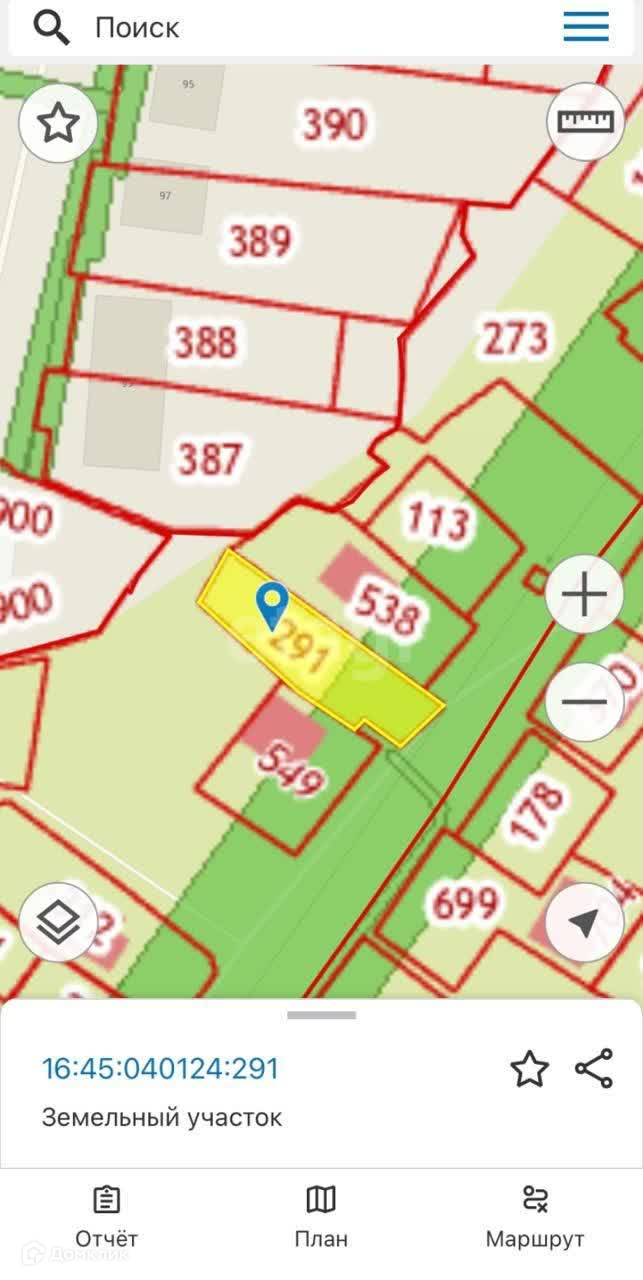This screenshot has height=1280, width=643.
Task: Open the Отчёт report
Action: [106, 1216]
